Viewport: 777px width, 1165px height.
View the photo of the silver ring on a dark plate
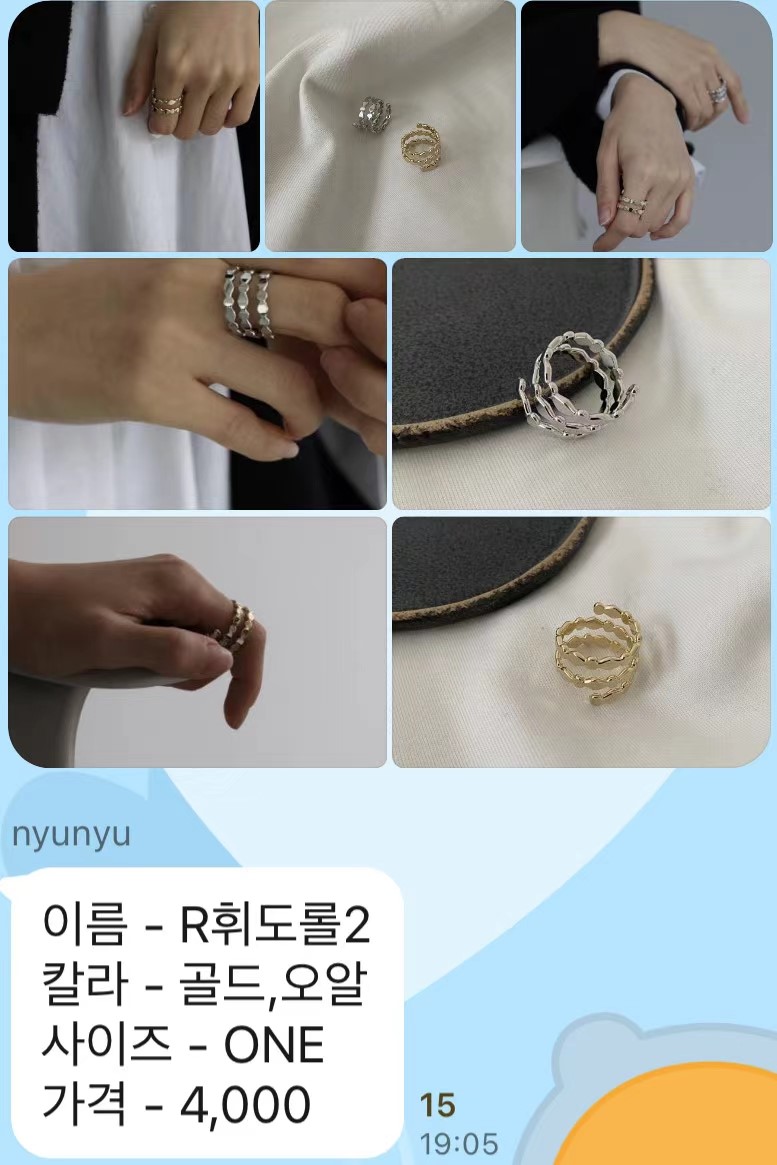[582, 384]
